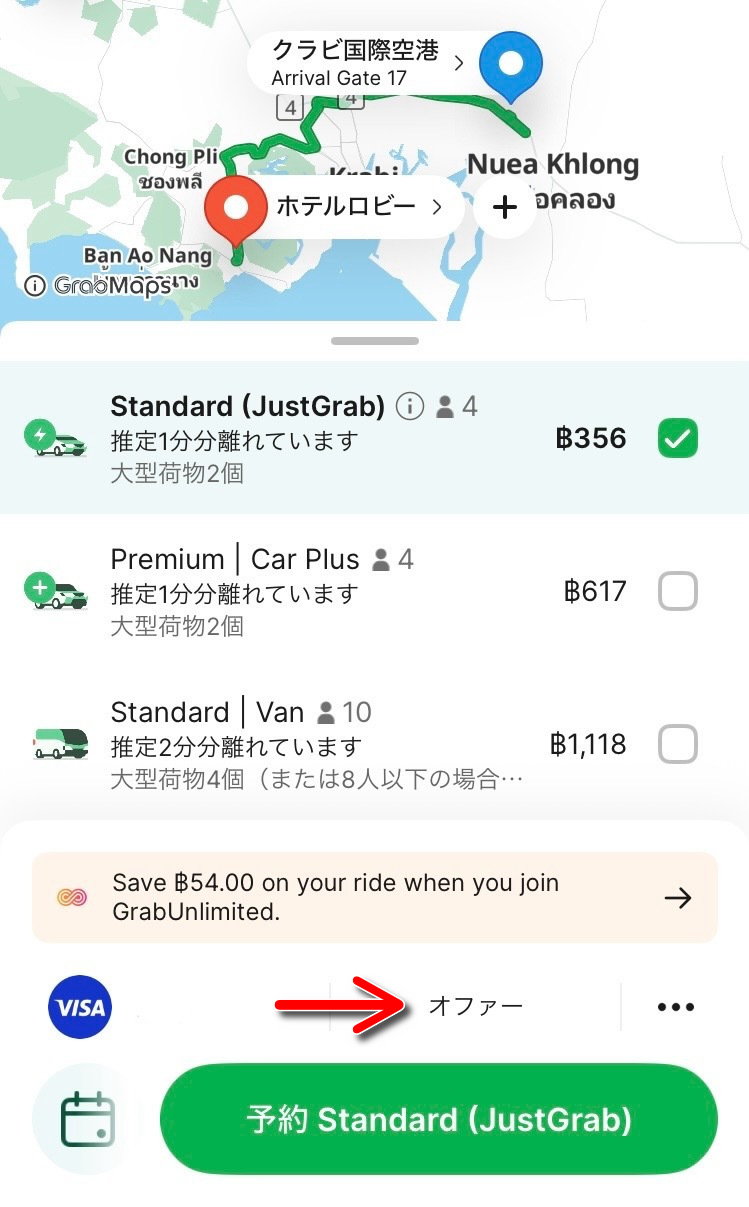Show info for Standard (JustGrab)
The height and width of the screenshot is (1207, 749).
pos(408,406)
